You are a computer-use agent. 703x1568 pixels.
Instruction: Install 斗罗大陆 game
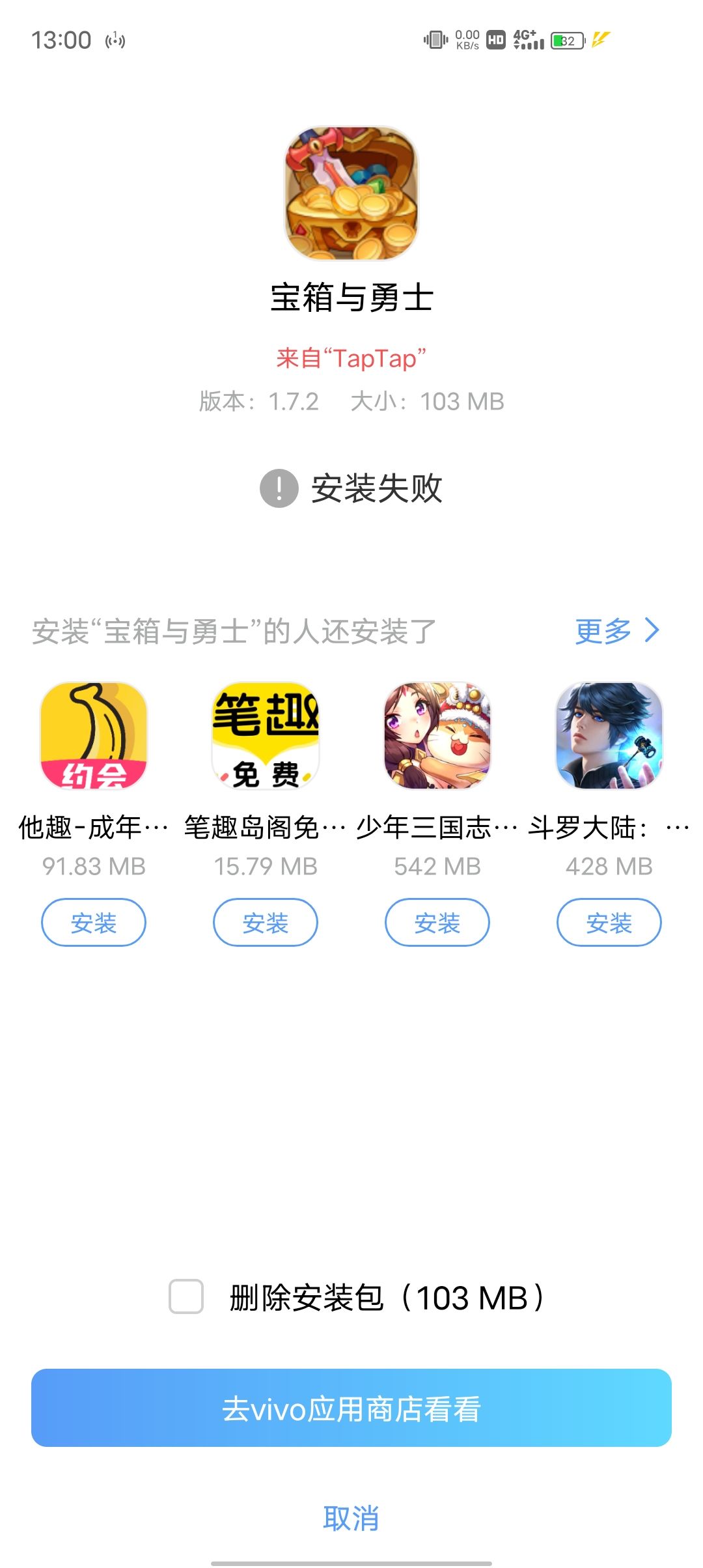[609, 922]
